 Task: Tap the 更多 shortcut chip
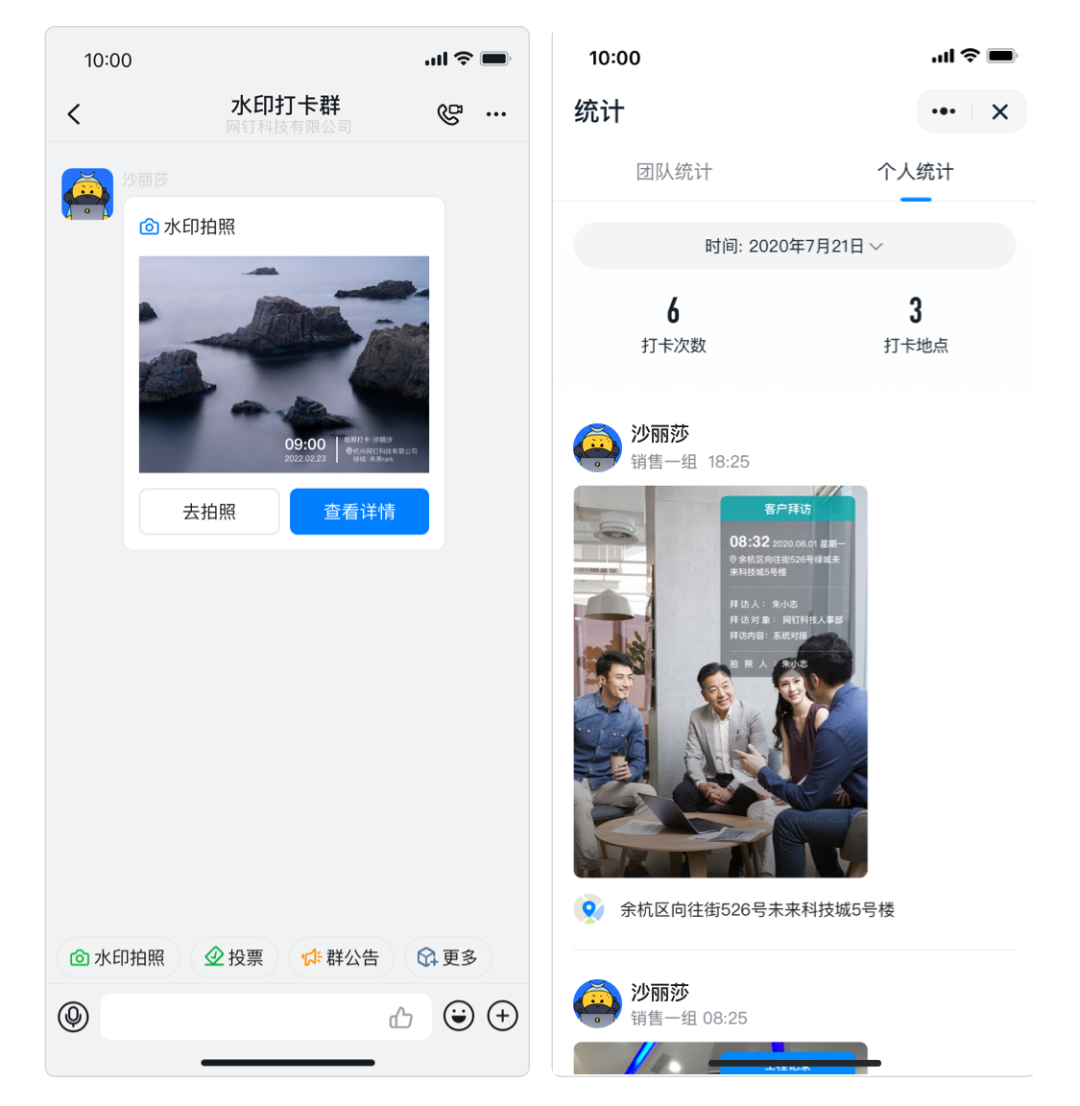448,957
